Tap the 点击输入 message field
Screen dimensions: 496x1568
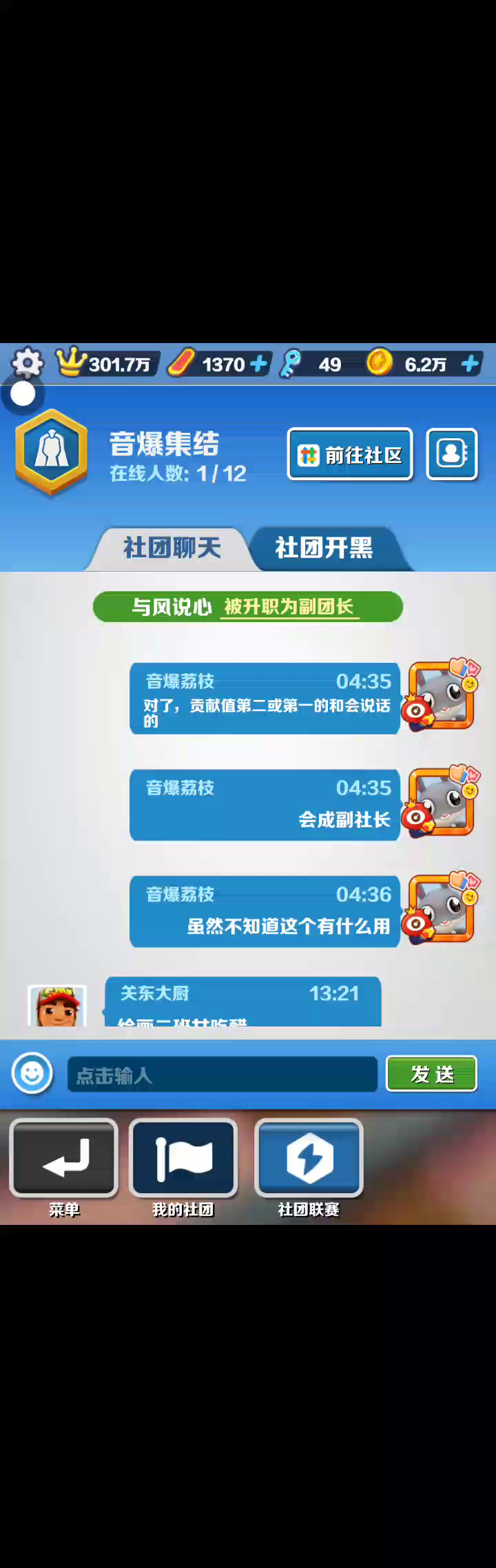[222, 1074]
